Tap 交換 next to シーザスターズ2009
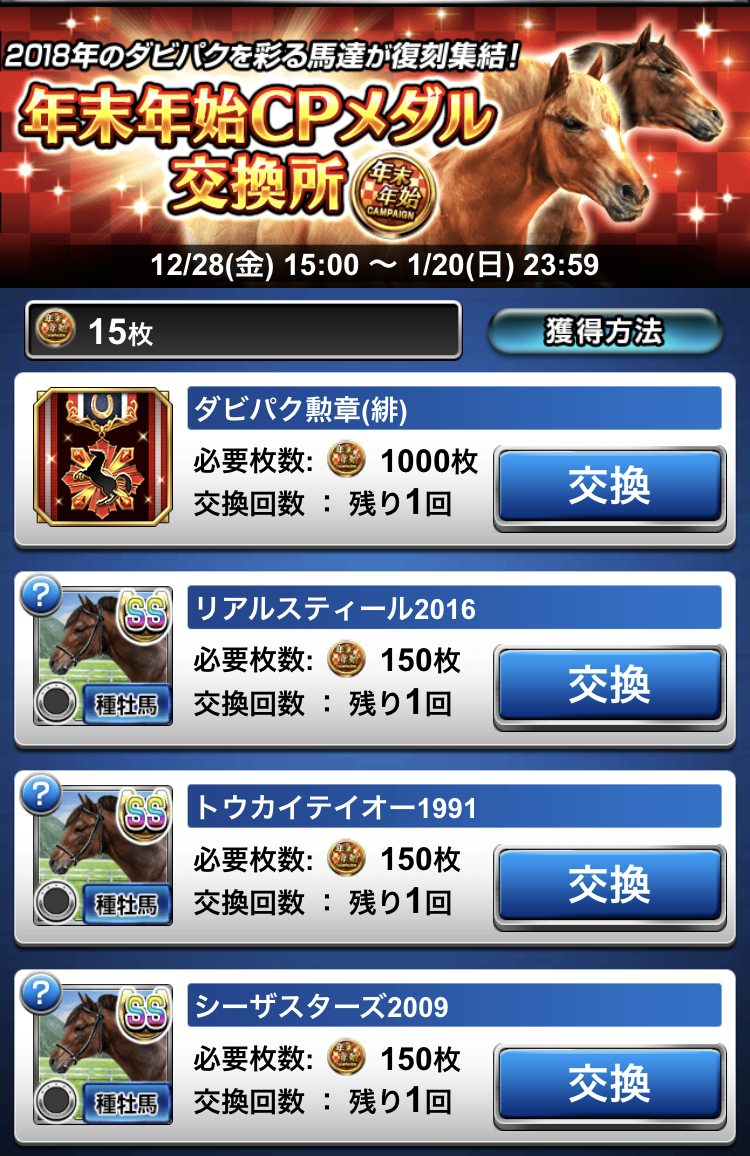Screen dimensions: 750x1156 609,1081
